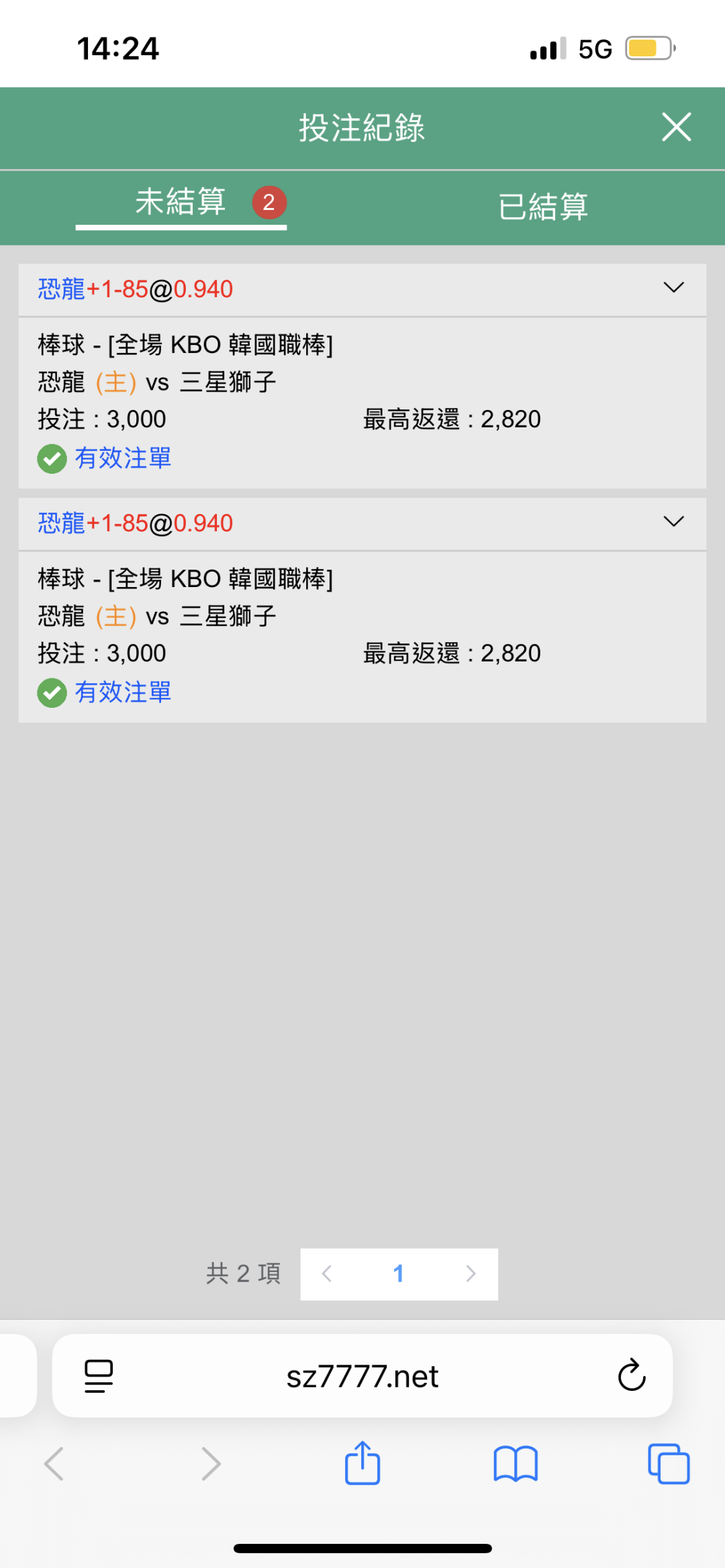725x1568 pixels.
Task: Select the 未結算 tab
Action: point(181,202)
